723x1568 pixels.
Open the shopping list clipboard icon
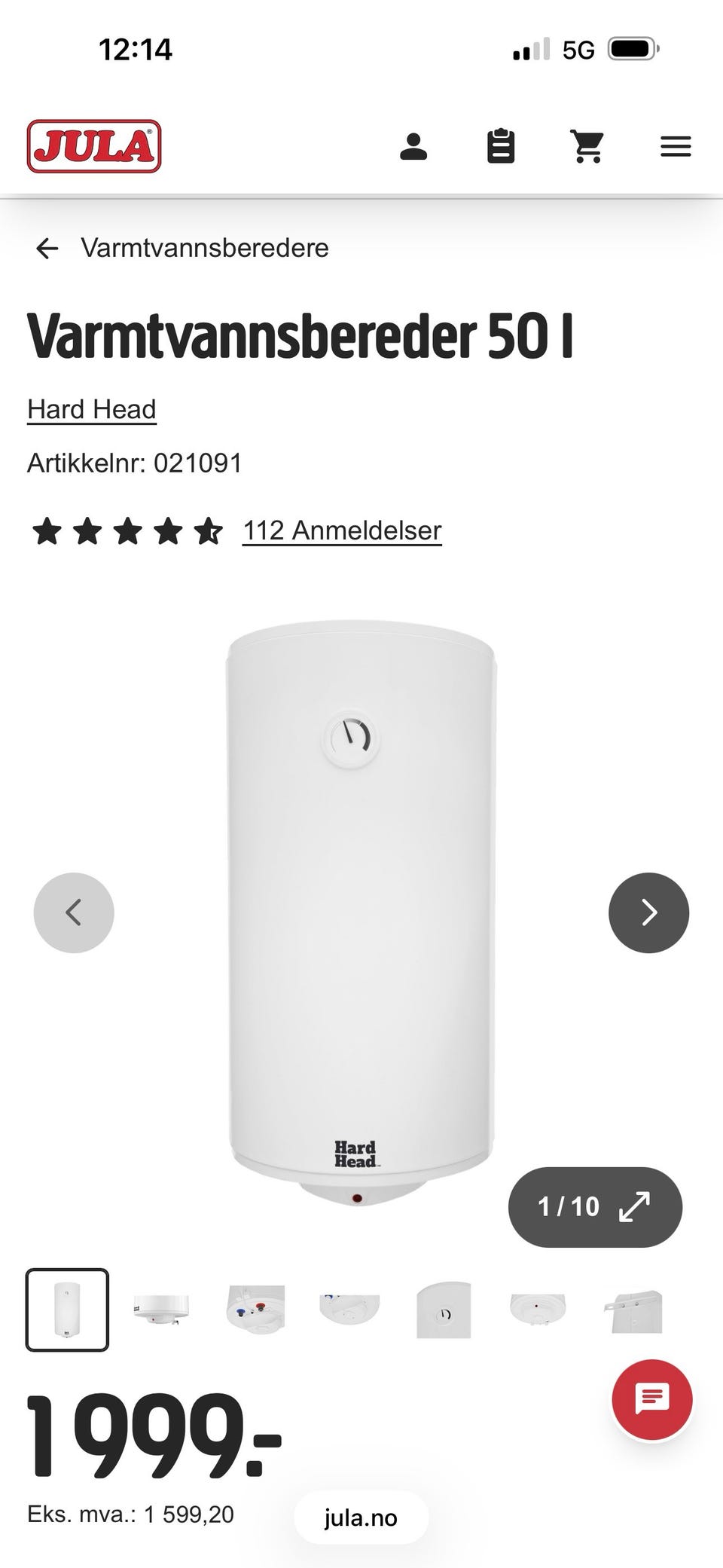(x=501, y=146)
